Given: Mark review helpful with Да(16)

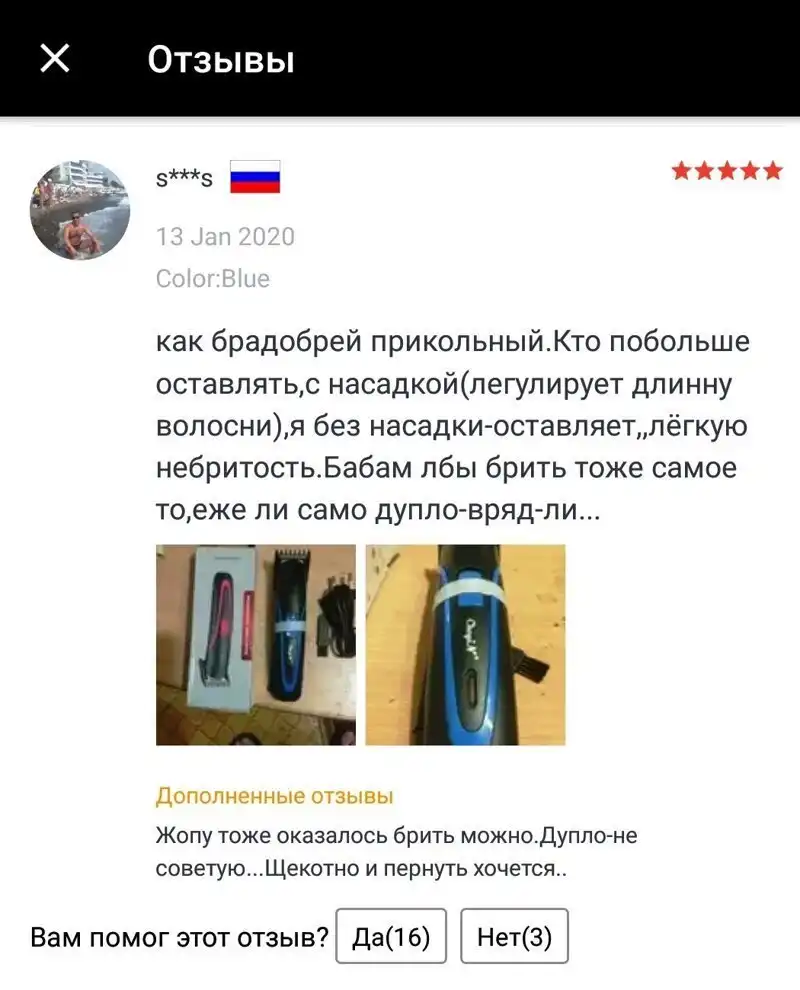Looking at the screenshot, I should point(391,936).
